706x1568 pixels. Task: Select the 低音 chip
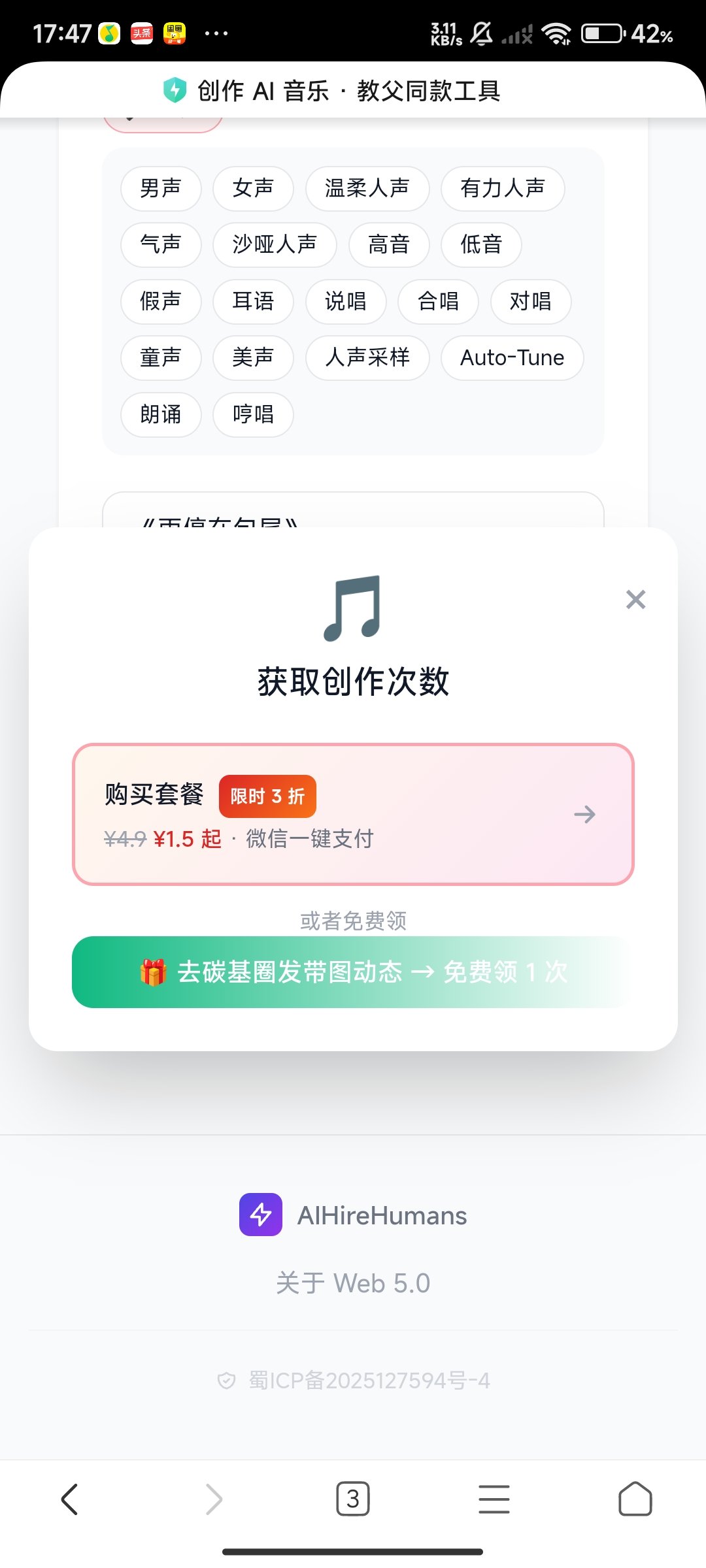pyautogui.click(x=481, y=244)
